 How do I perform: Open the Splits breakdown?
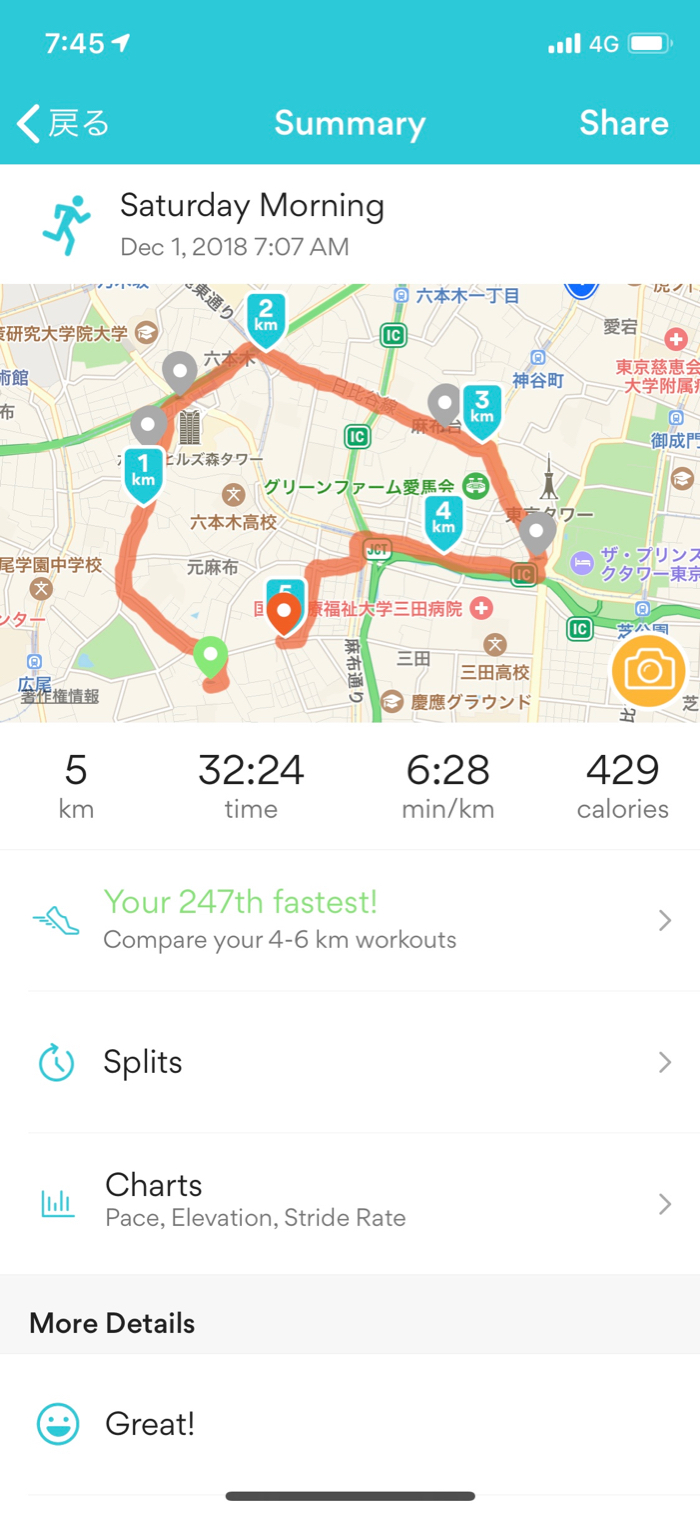tap(350, 1062)
